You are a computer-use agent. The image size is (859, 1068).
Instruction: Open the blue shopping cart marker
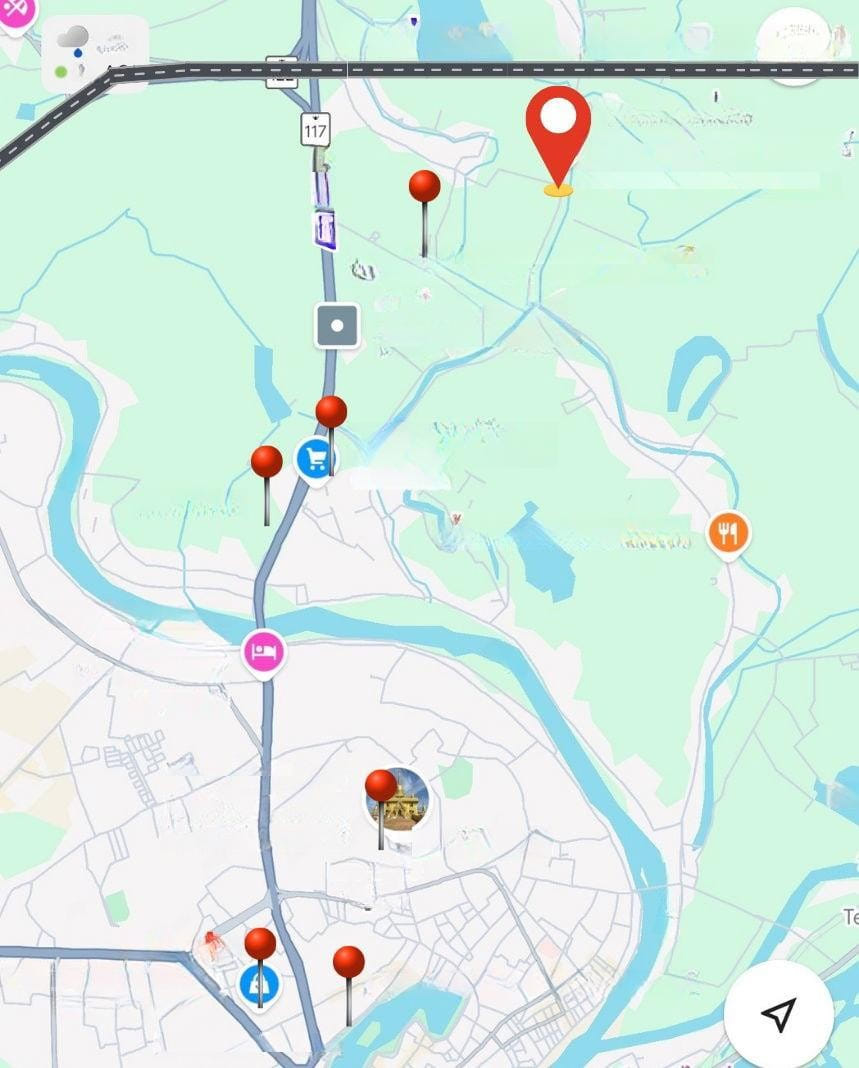[315, 460]
